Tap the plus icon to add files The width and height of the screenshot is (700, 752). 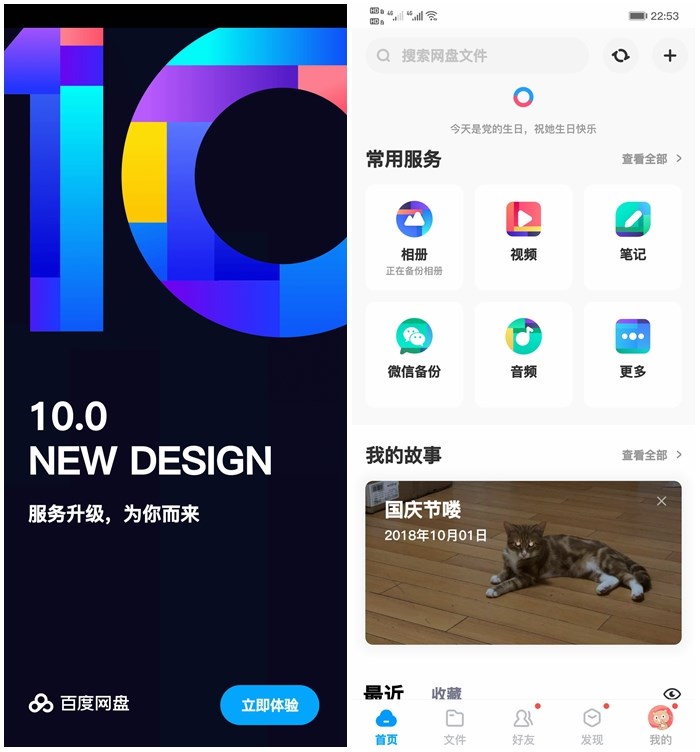coord(669,55)
